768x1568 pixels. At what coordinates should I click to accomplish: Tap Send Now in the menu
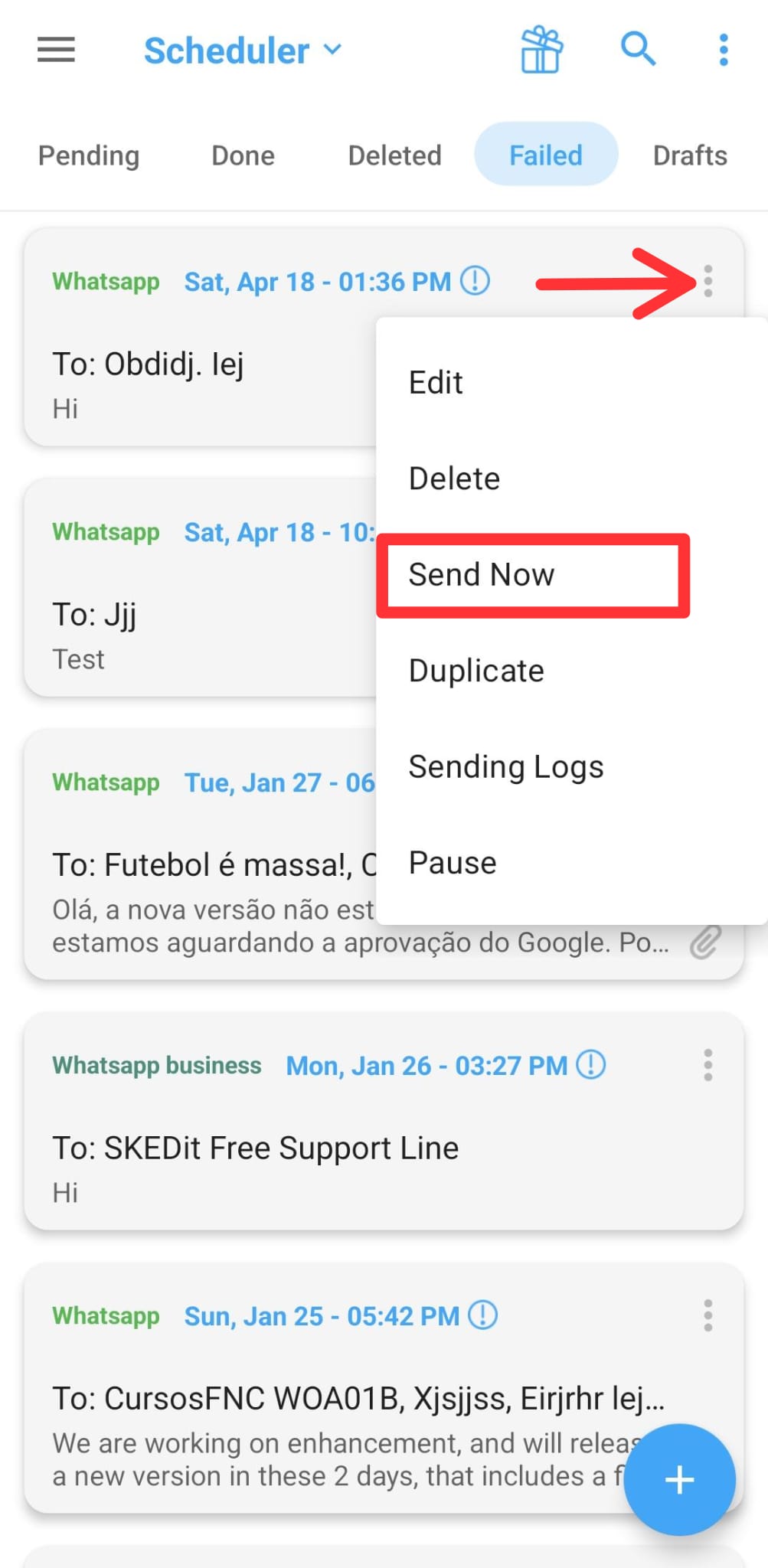tap(482, 574)
